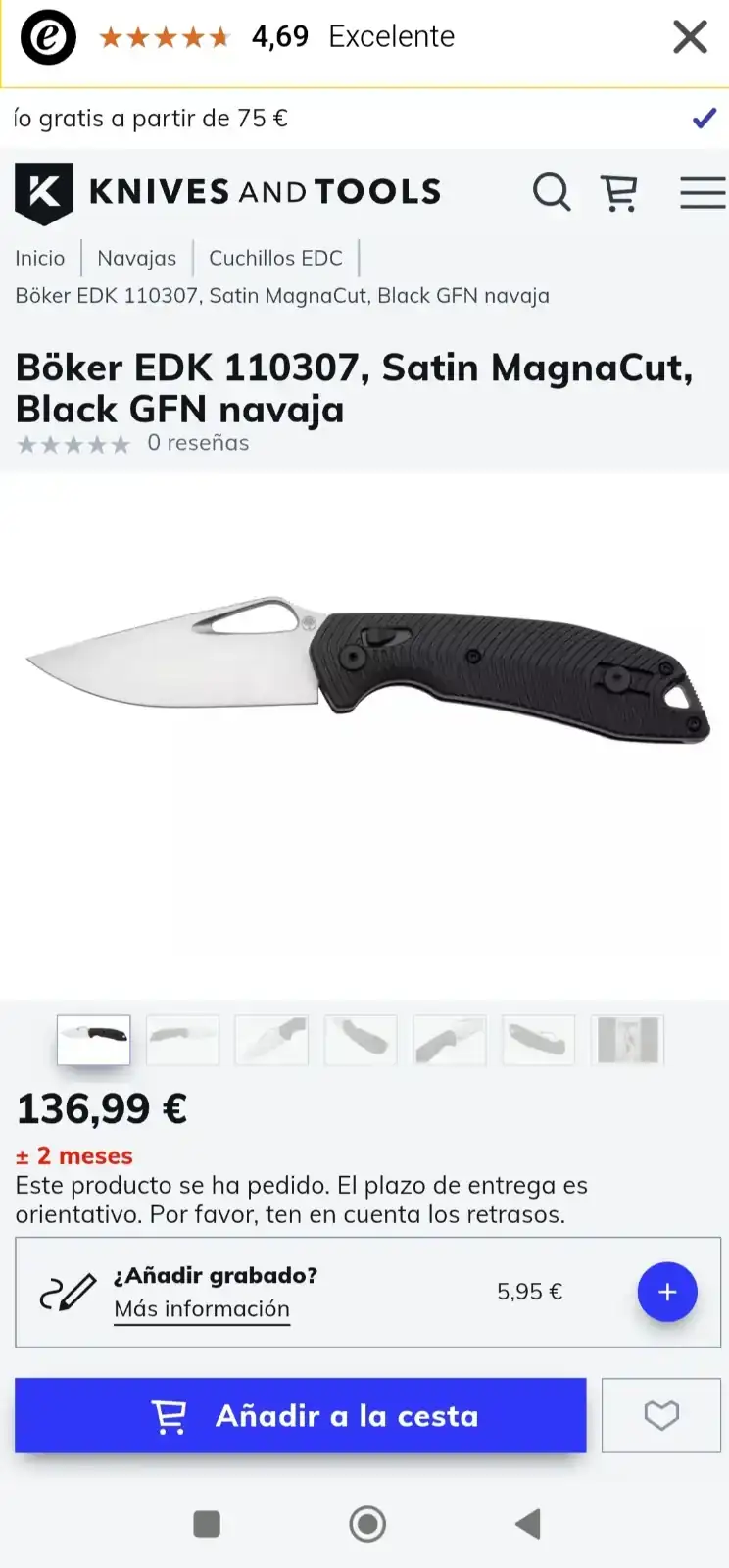Select the second product thumbnail
This screenshot has height=1568, width=729.
pos(182,1040)
